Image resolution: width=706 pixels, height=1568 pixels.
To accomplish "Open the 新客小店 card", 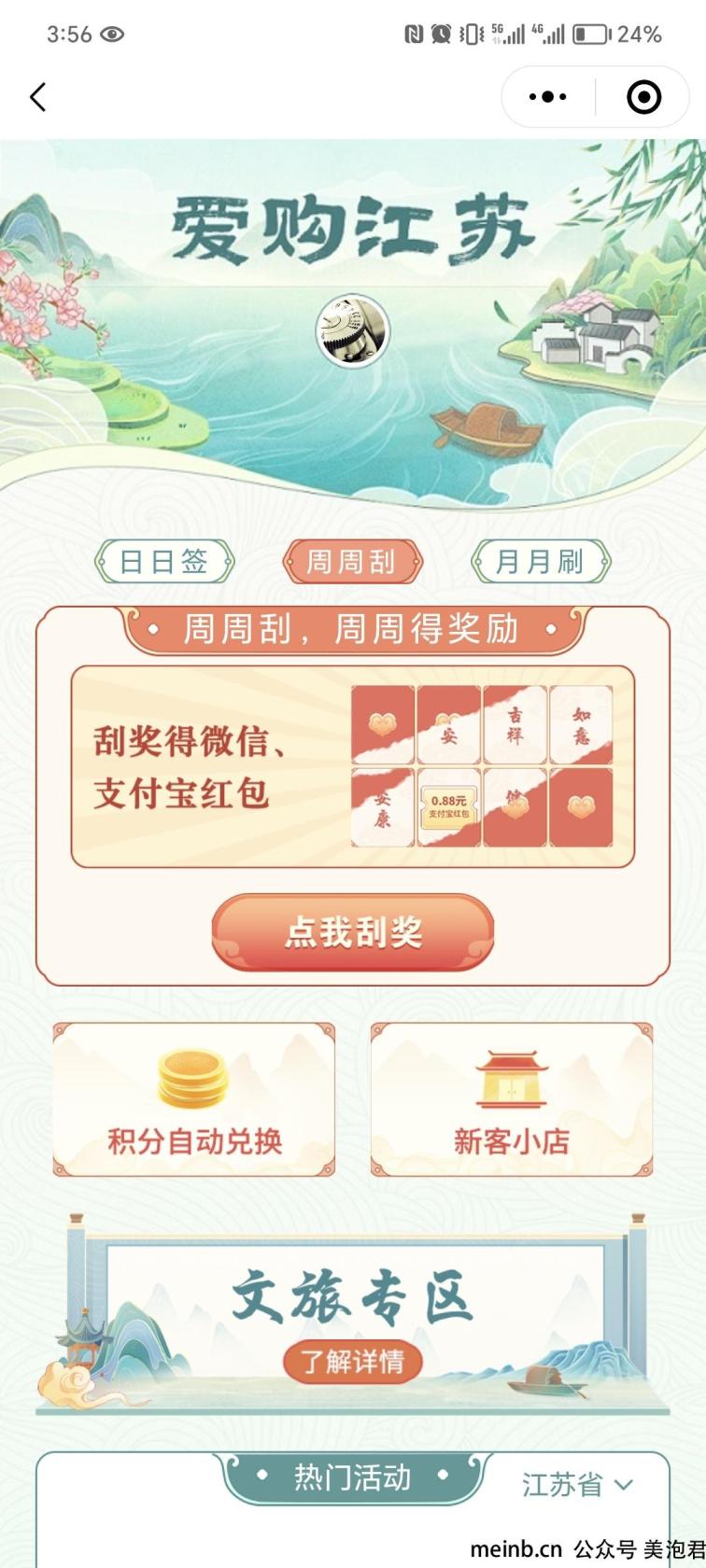I will click(511, 1099).
